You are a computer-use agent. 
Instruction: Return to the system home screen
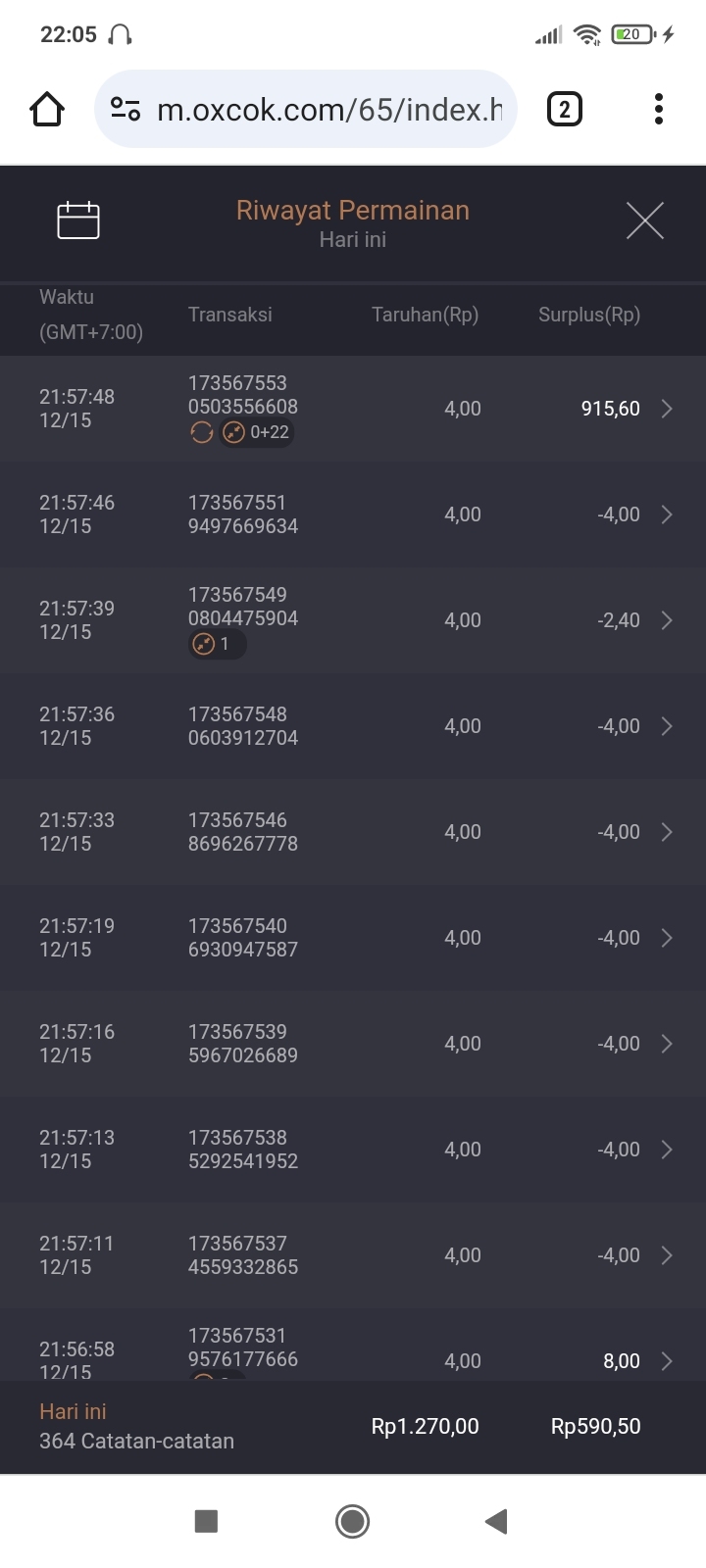point(352,1521)
